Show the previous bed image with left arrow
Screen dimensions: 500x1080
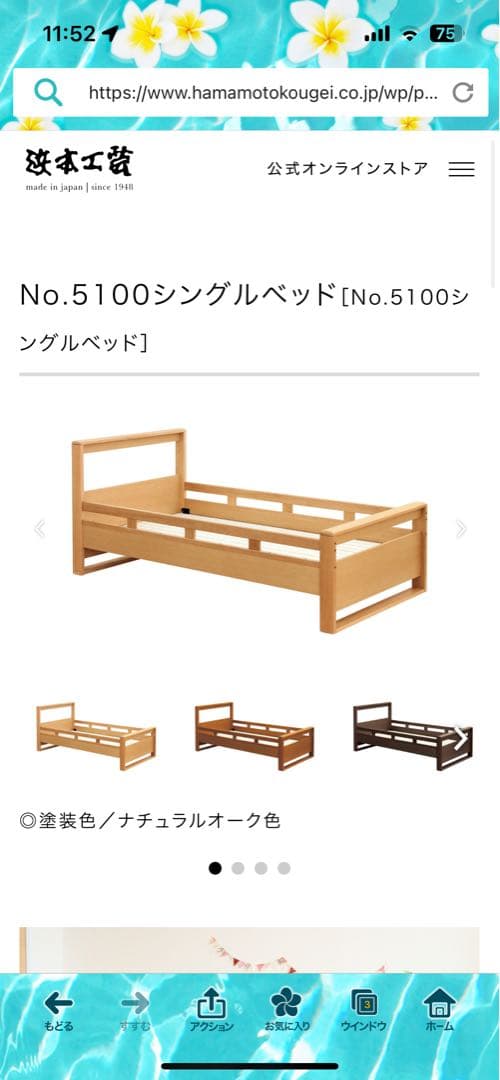39,529
